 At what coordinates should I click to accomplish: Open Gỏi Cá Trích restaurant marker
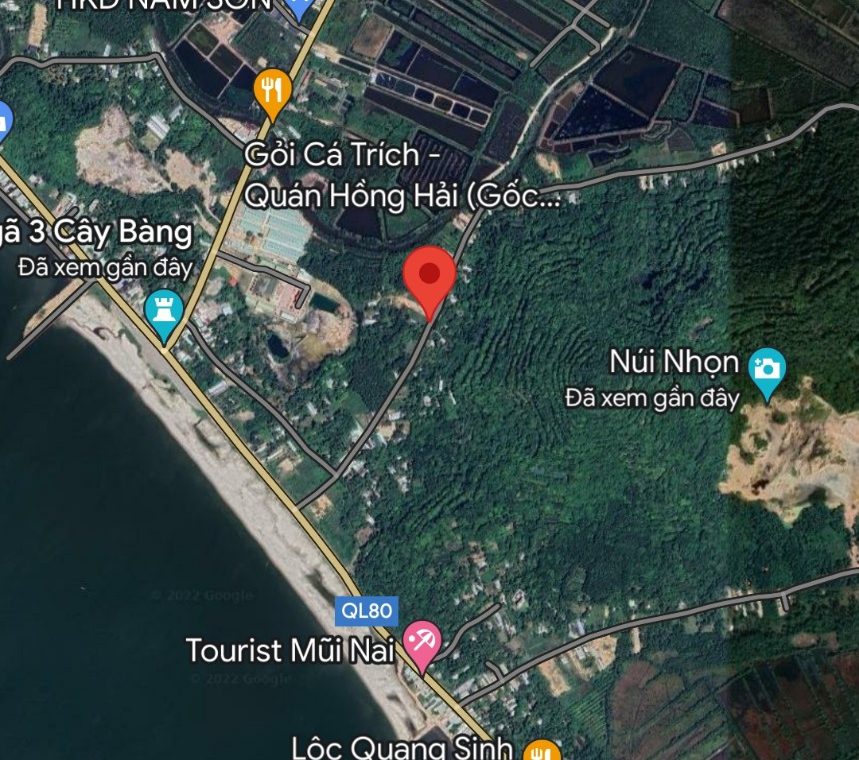(271, 92)
